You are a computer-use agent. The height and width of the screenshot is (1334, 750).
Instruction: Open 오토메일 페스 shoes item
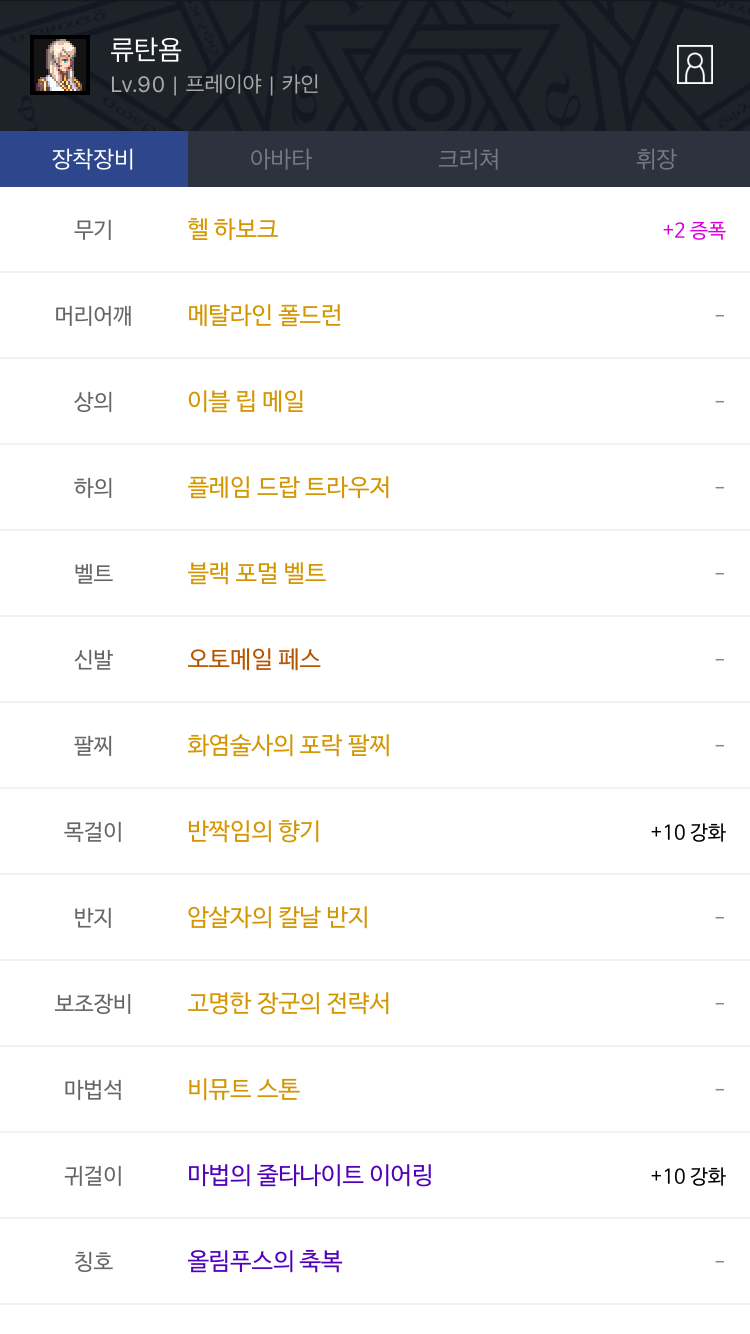(254, 659)
